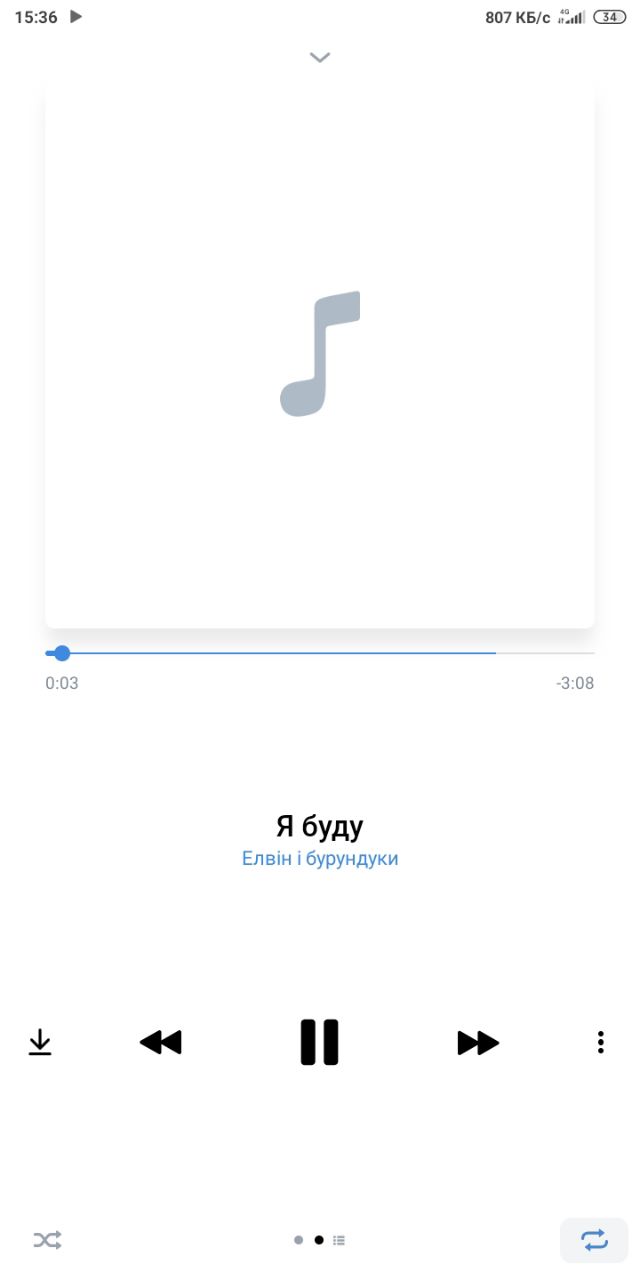This screenshot has height=1280, width=640.
Task: Open the playlist queue indicator
Action: click(x=339, y=1240)
